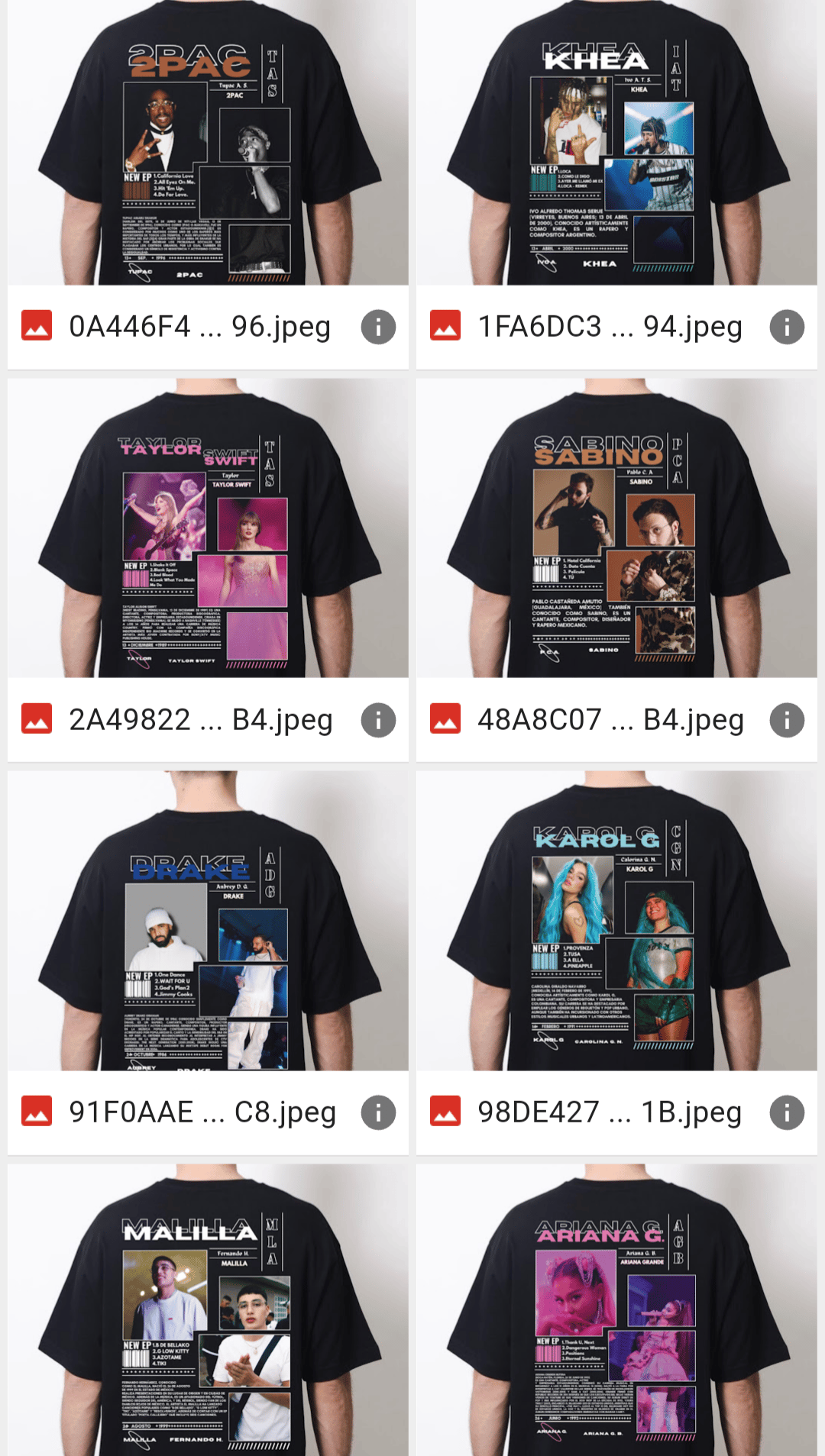Open the Taylor Swift shirt image 2A49822
The image size is (825, 1456).
click(208, 528)
